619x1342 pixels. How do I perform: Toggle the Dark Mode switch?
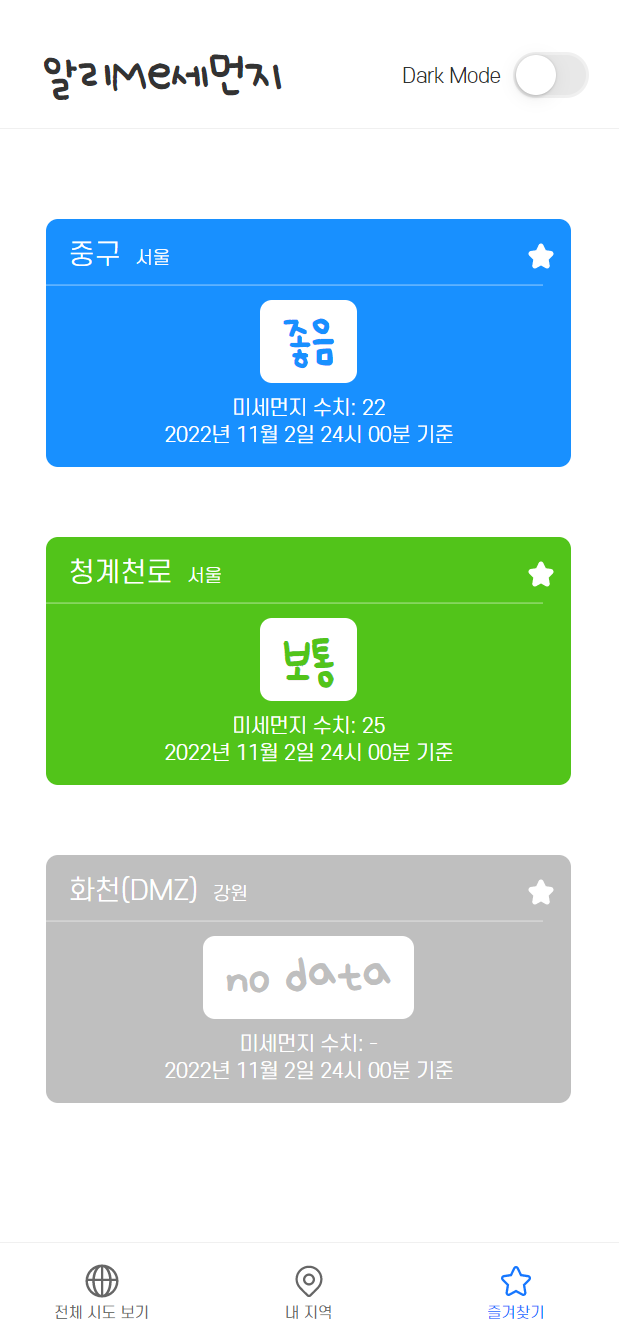pos(550,76)
